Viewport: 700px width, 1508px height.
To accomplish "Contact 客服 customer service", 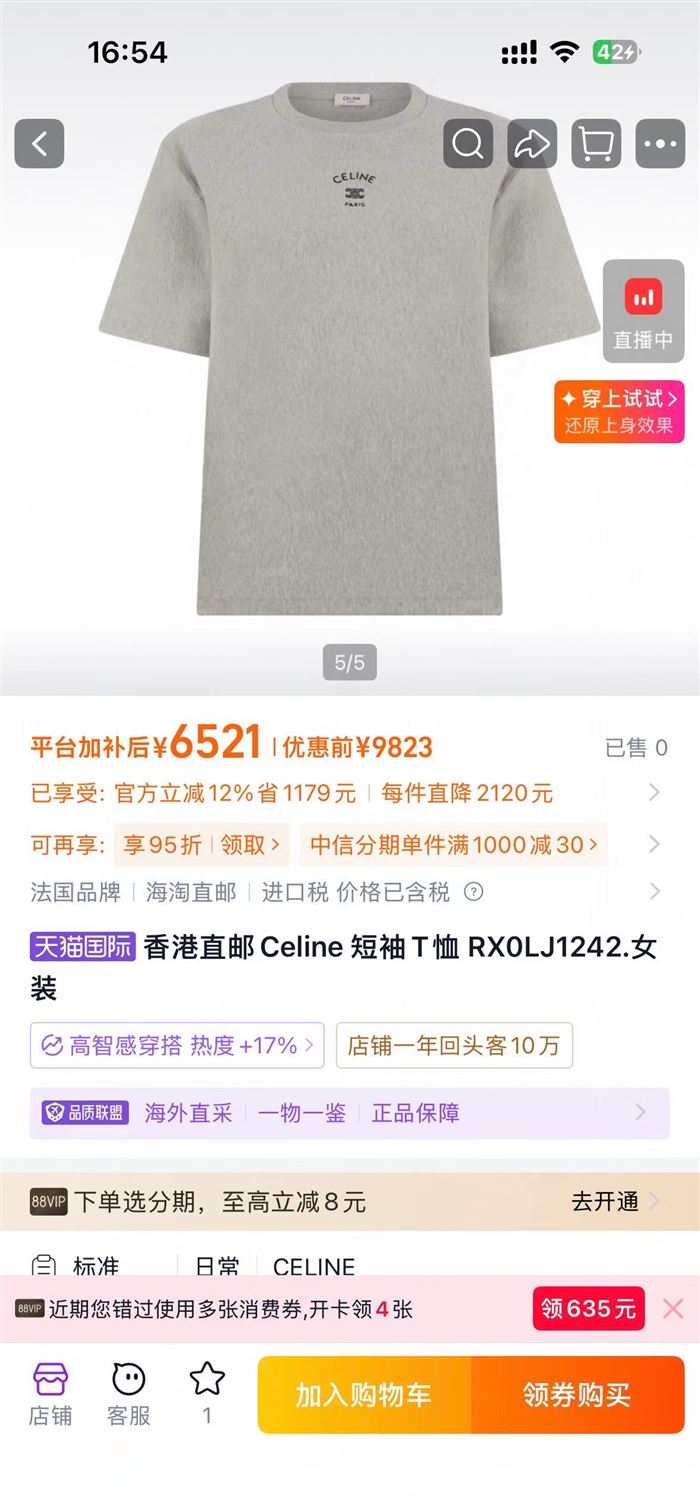I will (x=129, y=1394).
